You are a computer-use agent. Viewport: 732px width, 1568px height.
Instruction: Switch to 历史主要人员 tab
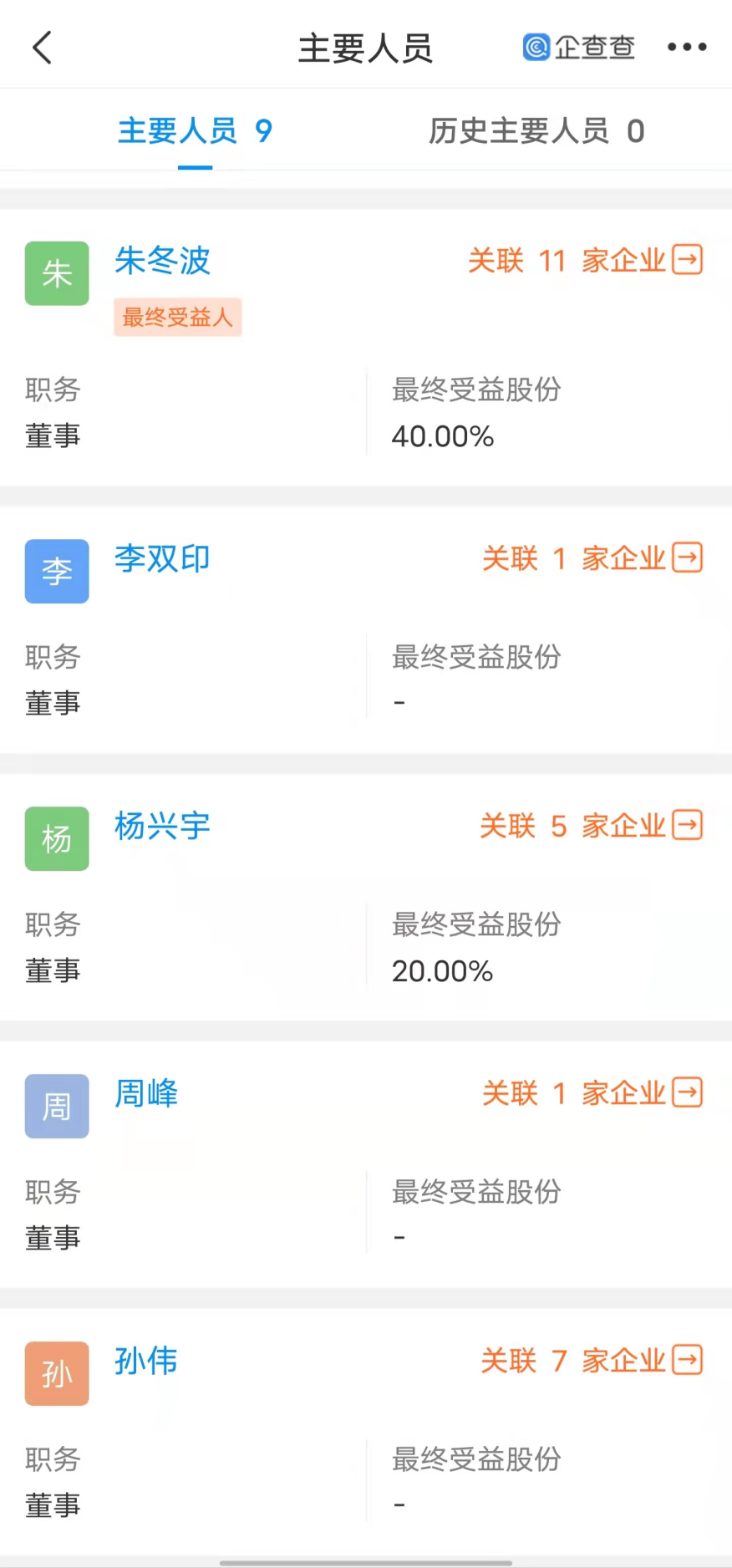click(536, 131)
